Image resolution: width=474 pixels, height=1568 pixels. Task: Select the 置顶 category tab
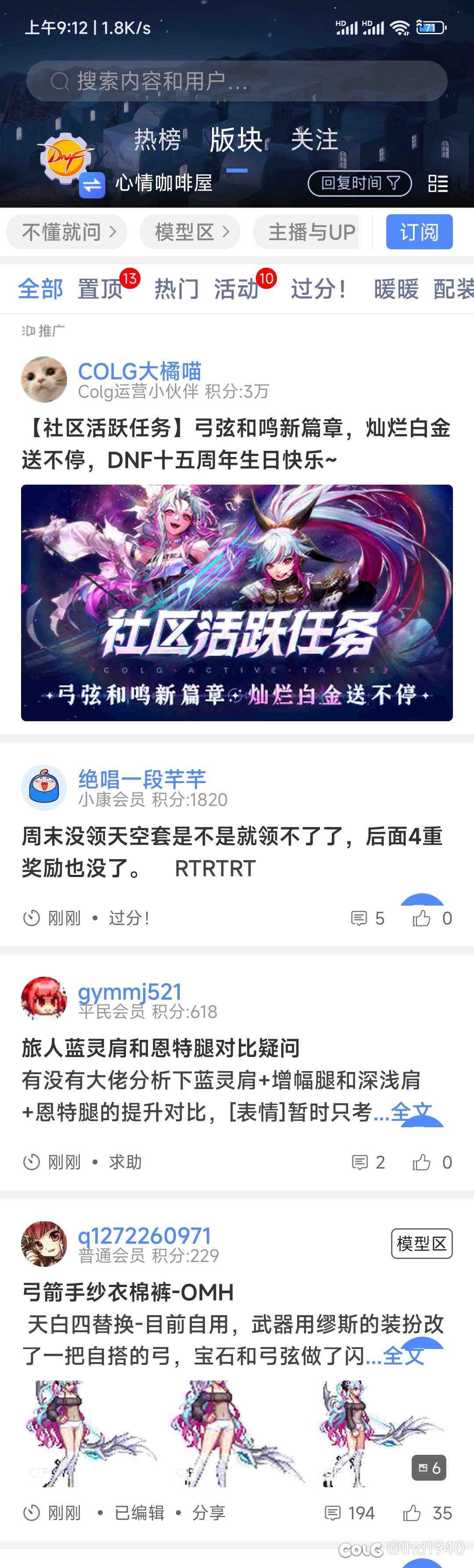pyautogui.click(x=101, y=289)
